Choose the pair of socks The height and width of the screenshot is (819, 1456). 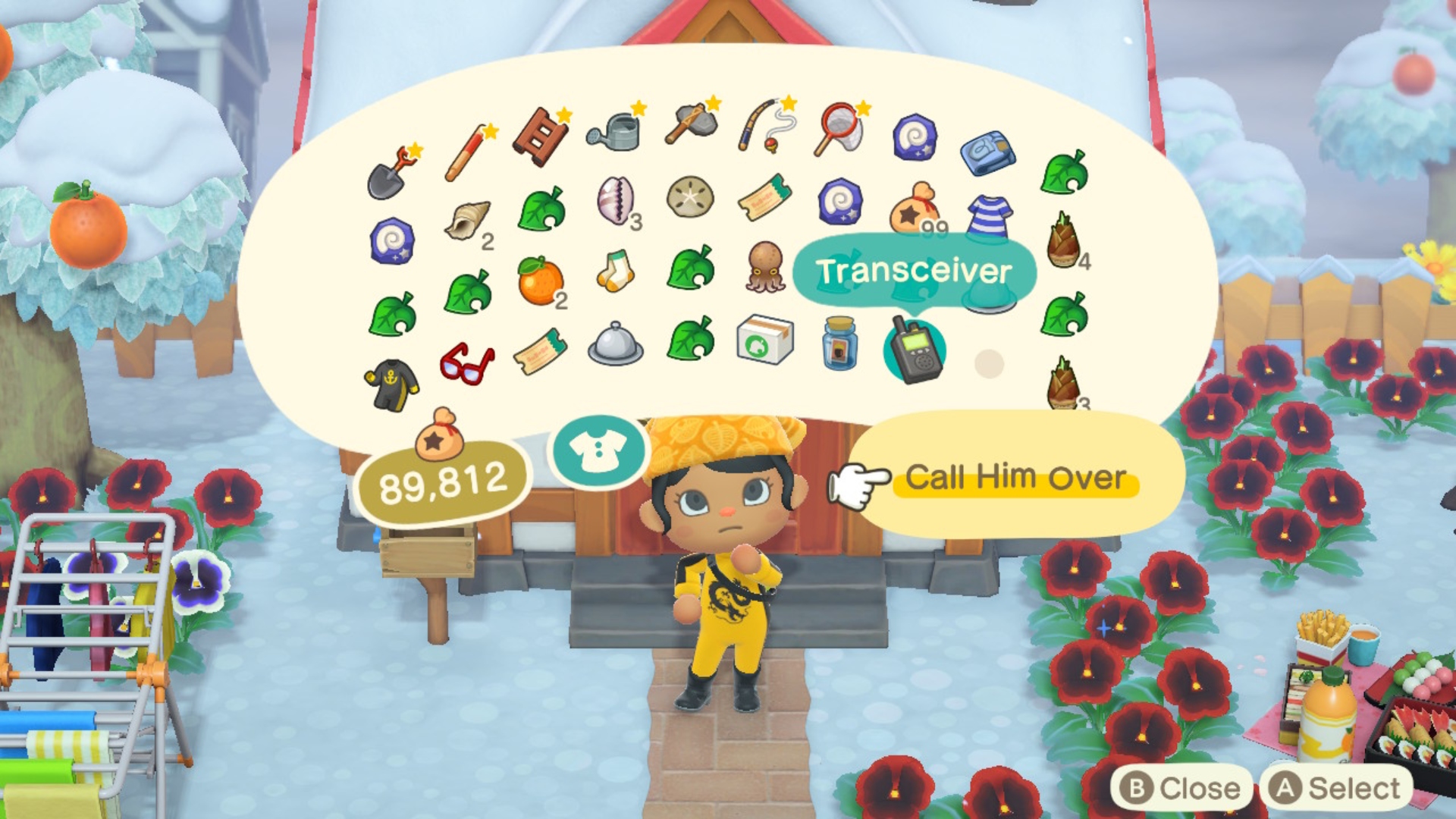point(615,271)
